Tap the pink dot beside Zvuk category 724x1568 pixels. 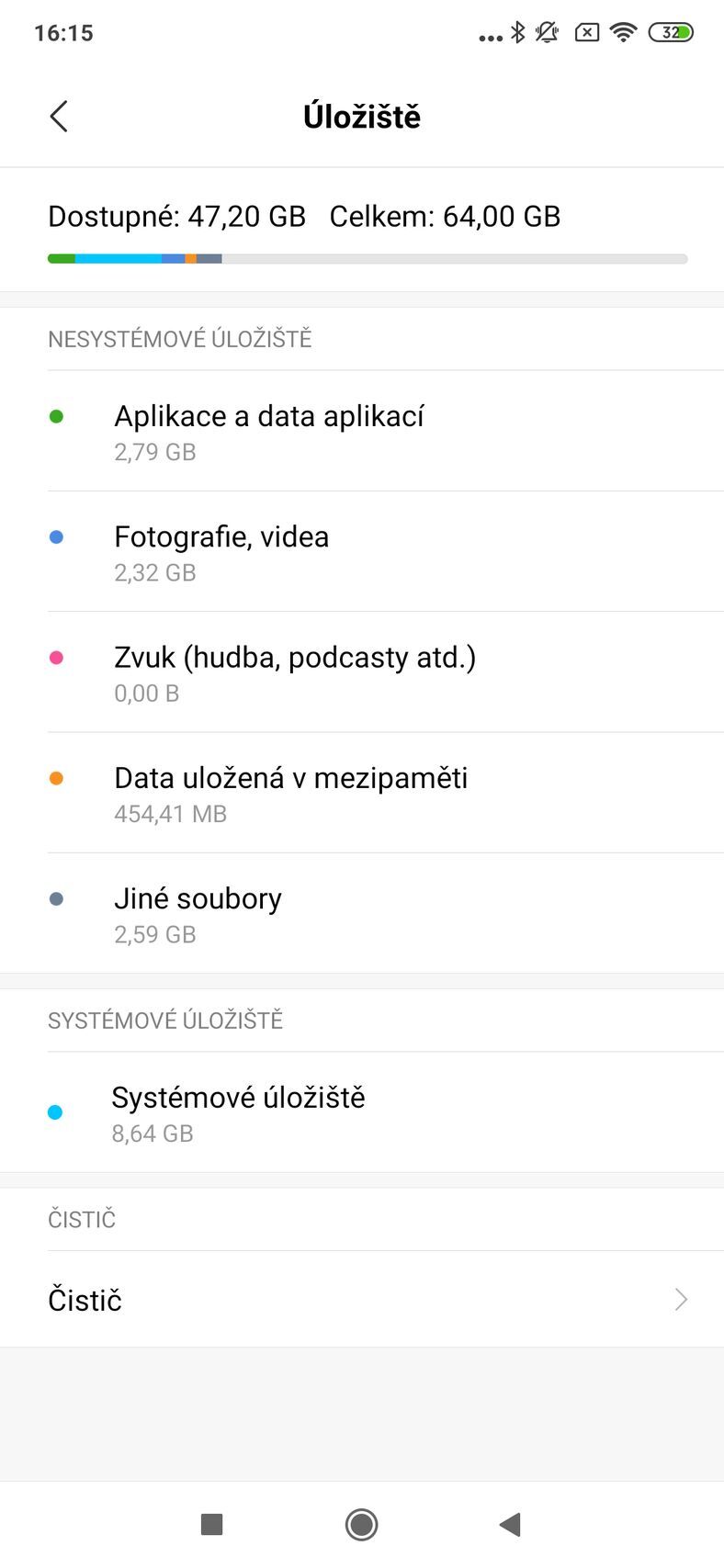pos(56,657)
